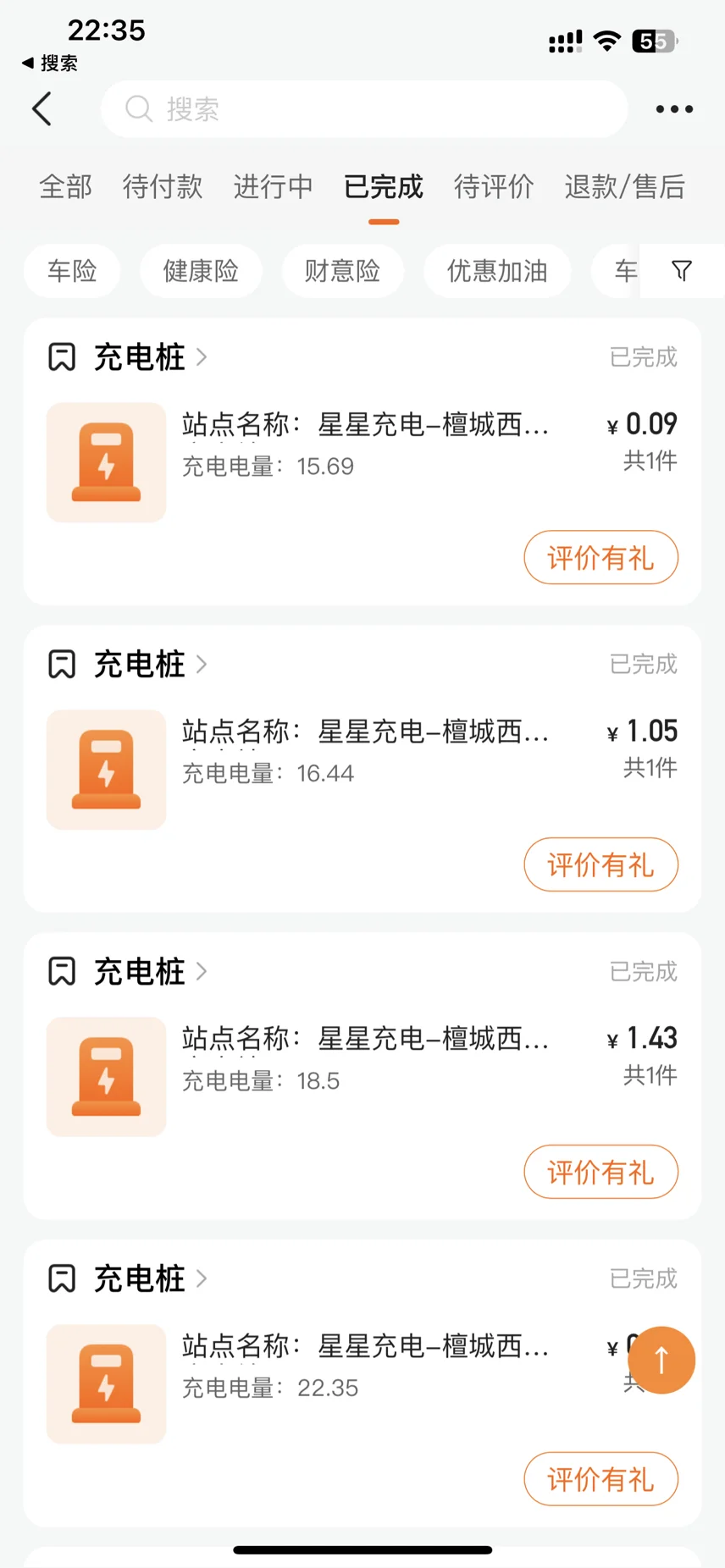Screen dimensions: 725x1568
Task: Go back using the top-left arrow
Action: tap(42, 109)
